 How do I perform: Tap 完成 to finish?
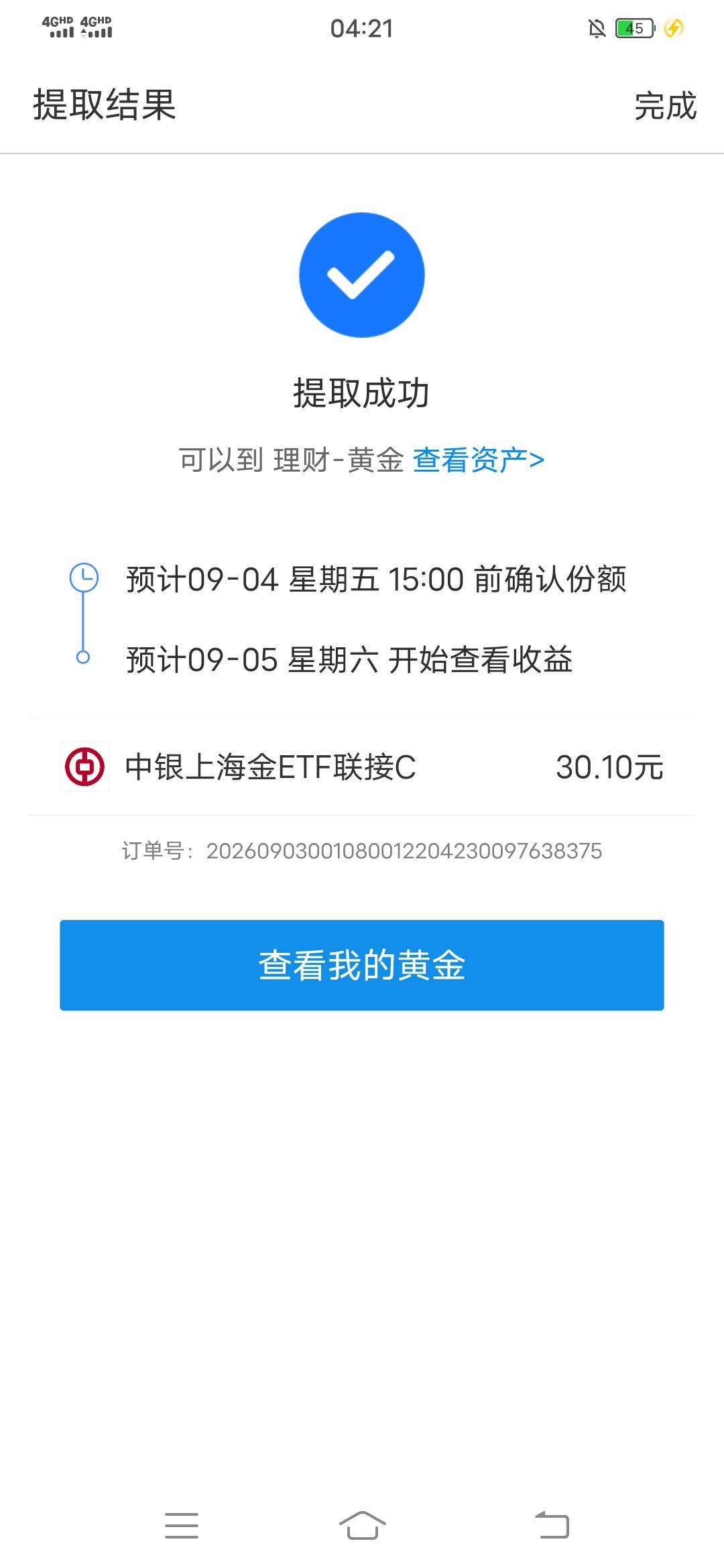point(666,106)
